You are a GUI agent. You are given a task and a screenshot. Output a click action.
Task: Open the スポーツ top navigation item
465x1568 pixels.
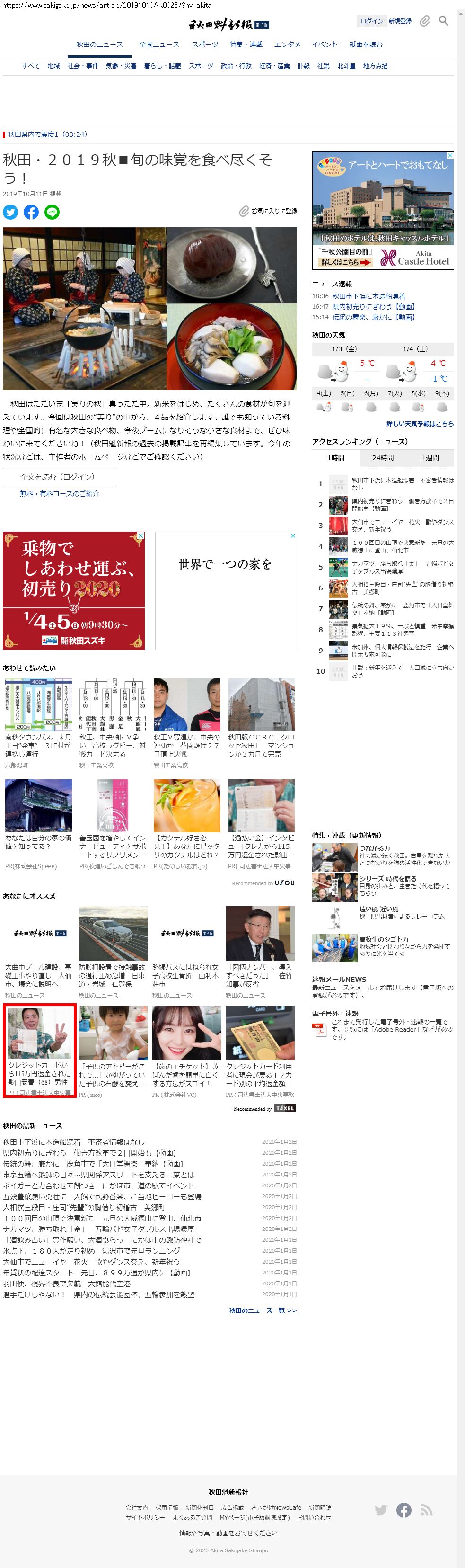(x=205, y=45)
